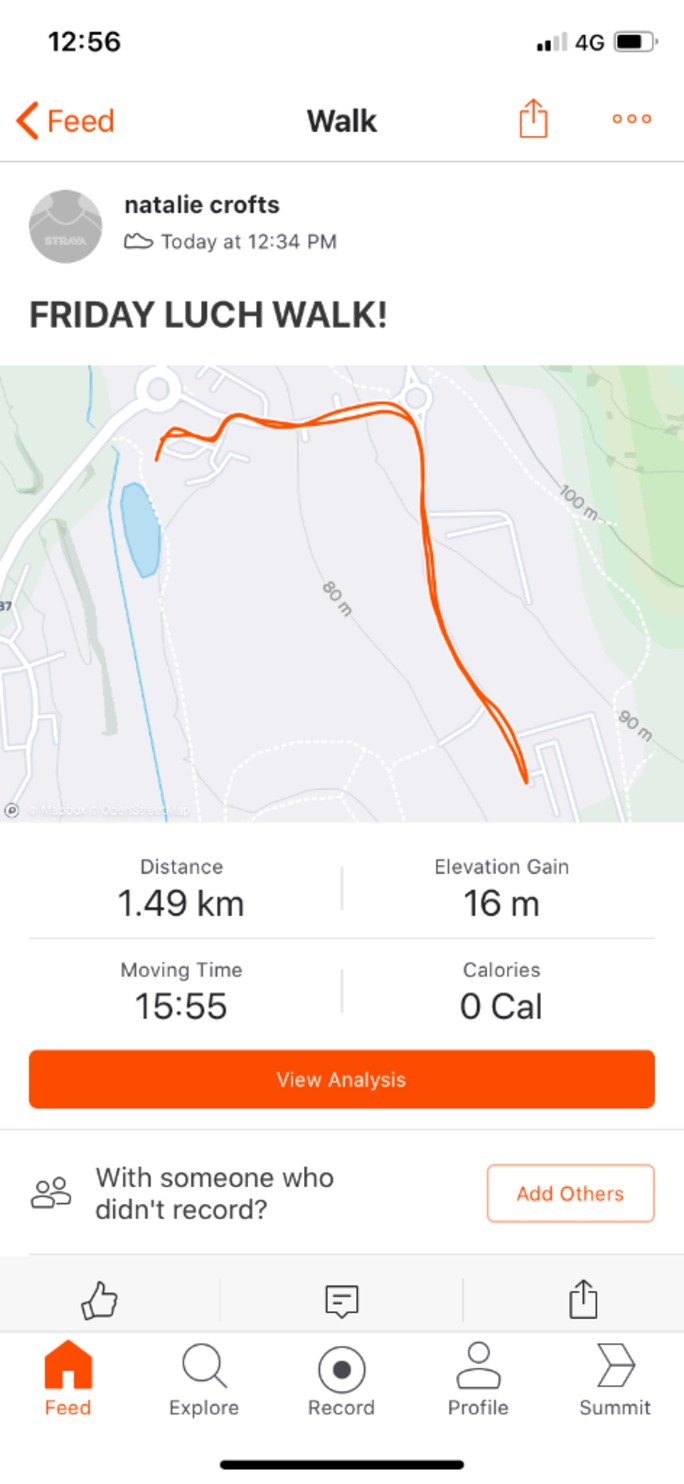
Task: Share the activity using bottom share icon
Action: (583, 1300)
